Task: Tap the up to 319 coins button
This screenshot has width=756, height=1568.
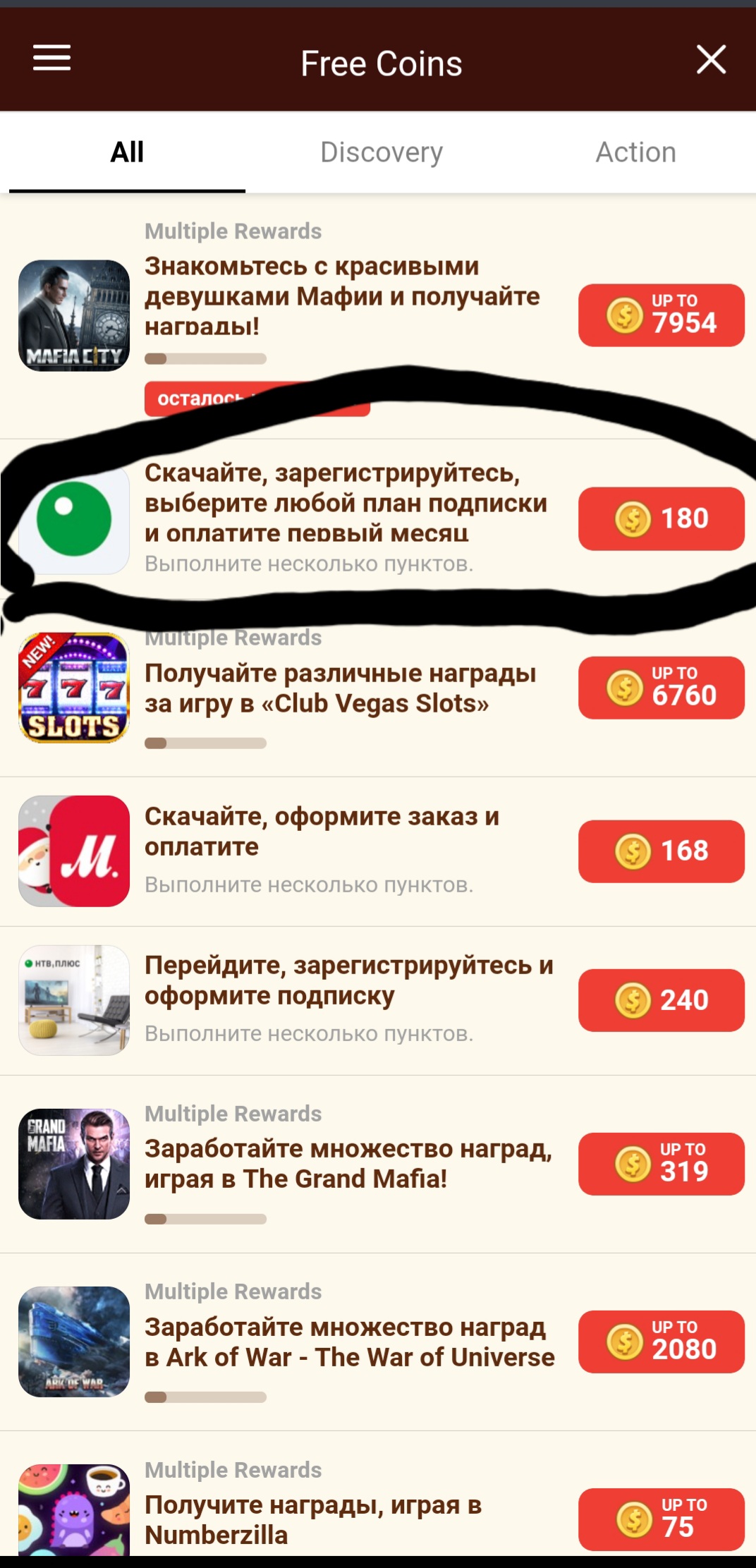Action: click(661, 1164)
